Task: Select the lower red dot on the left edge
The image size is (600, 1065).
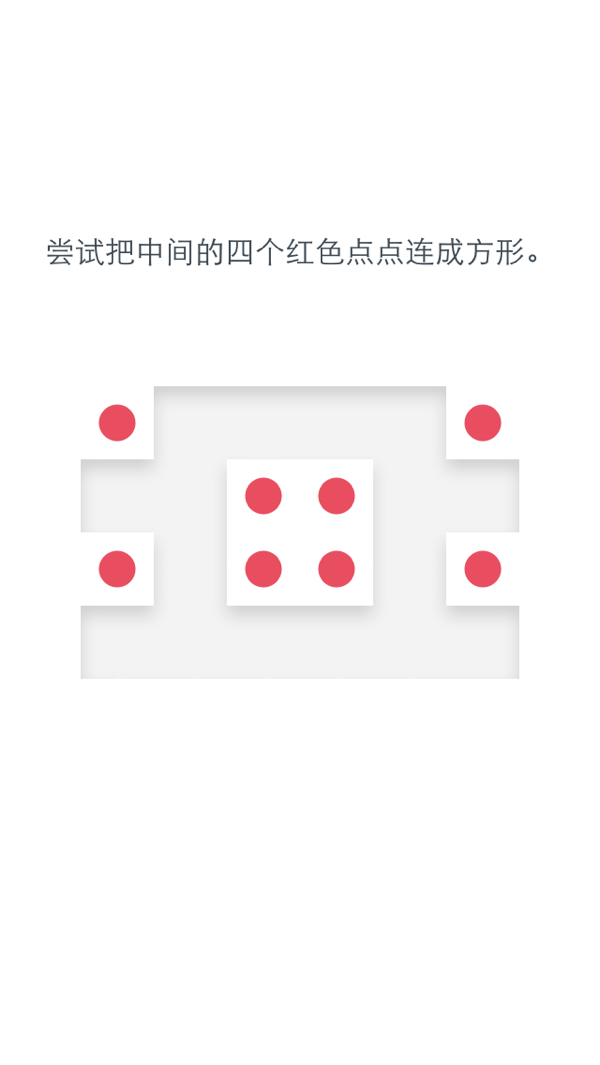Action: pyautogui.click(x=117, y=569)
